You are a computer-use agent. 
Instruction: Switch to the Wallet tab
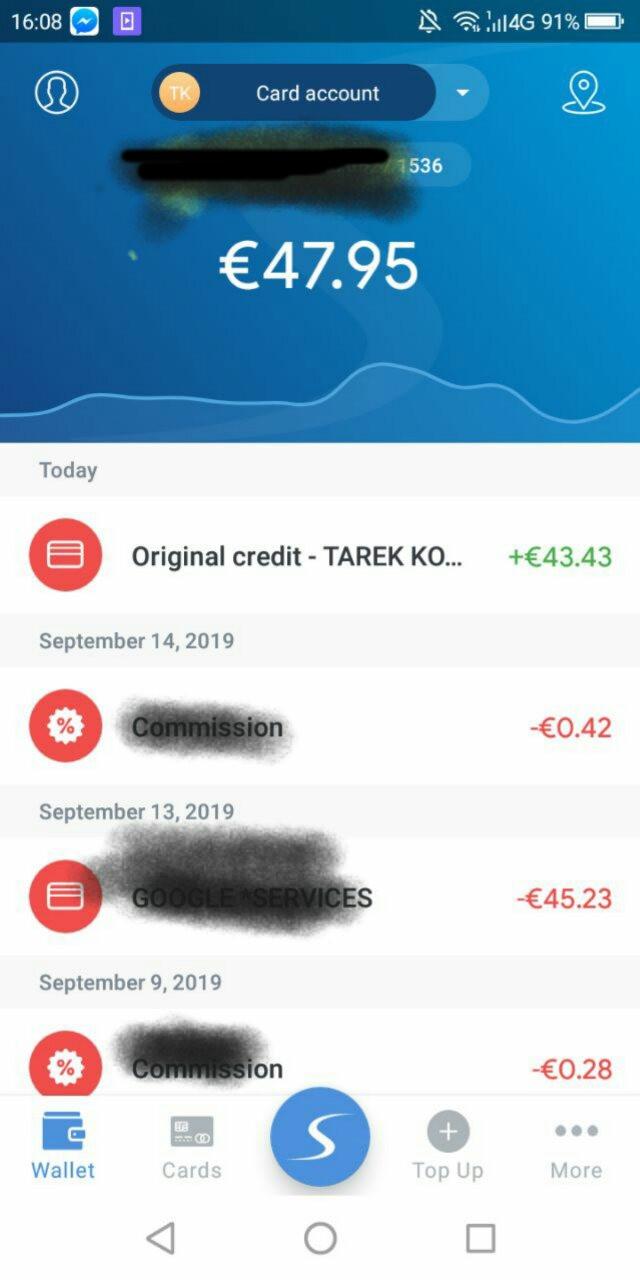point(63,1147)
